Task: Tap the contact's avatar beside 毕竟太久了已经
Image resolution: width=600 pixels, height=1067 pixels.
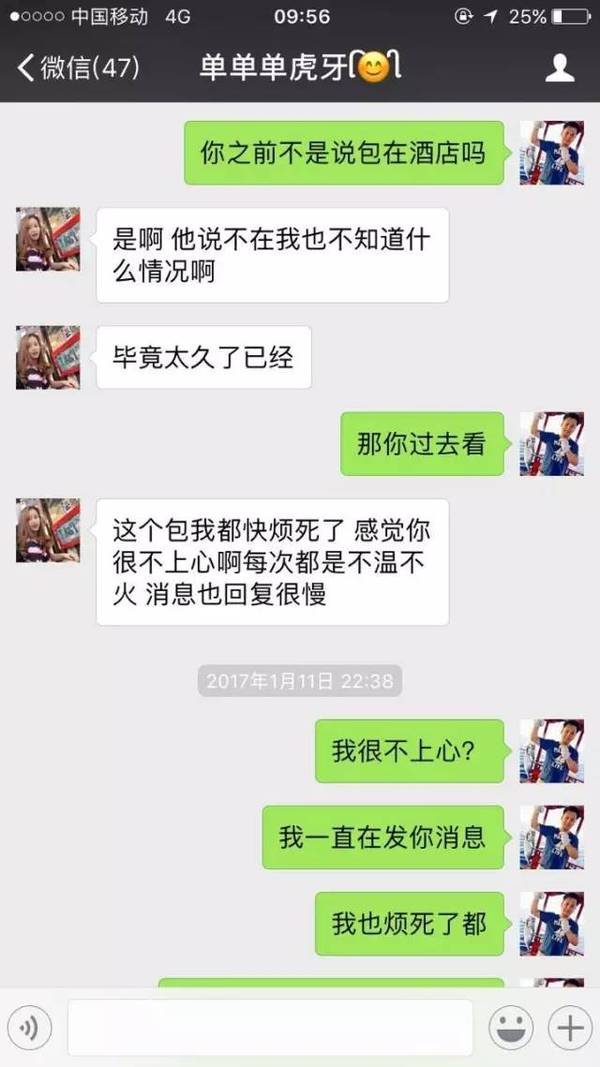Action: pos(48,357)
